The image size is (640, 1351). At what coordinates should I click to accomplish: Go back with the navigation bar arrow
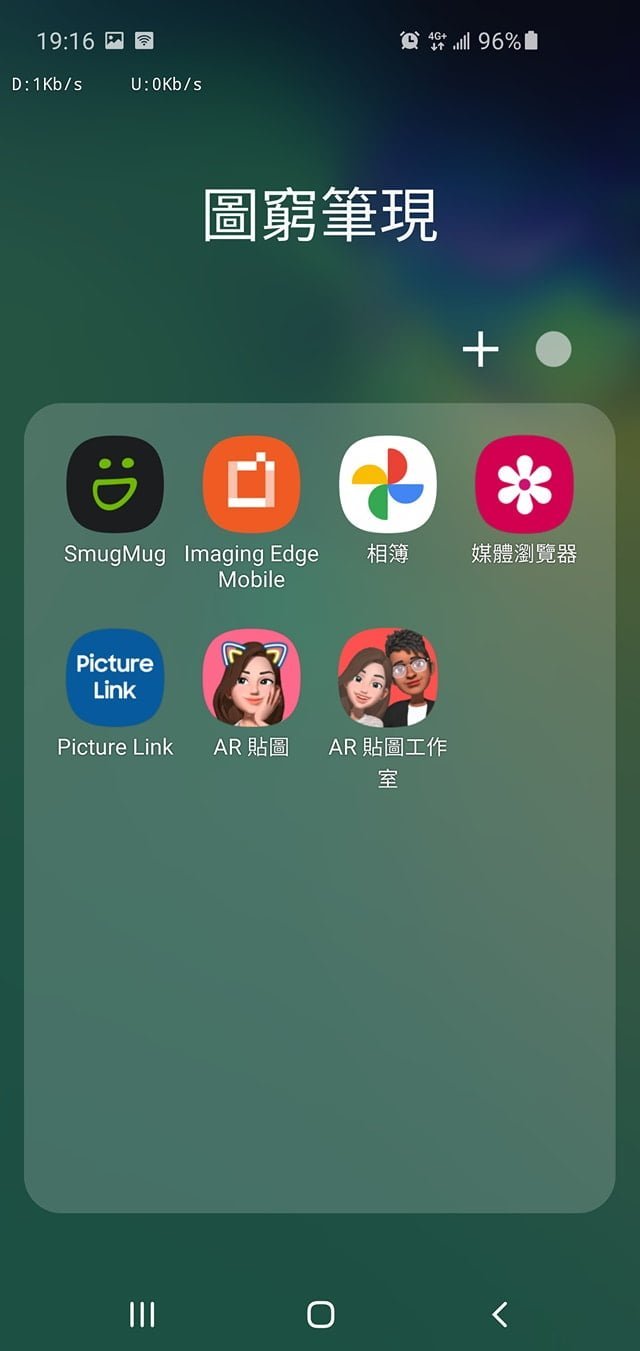click(500, 1314)
